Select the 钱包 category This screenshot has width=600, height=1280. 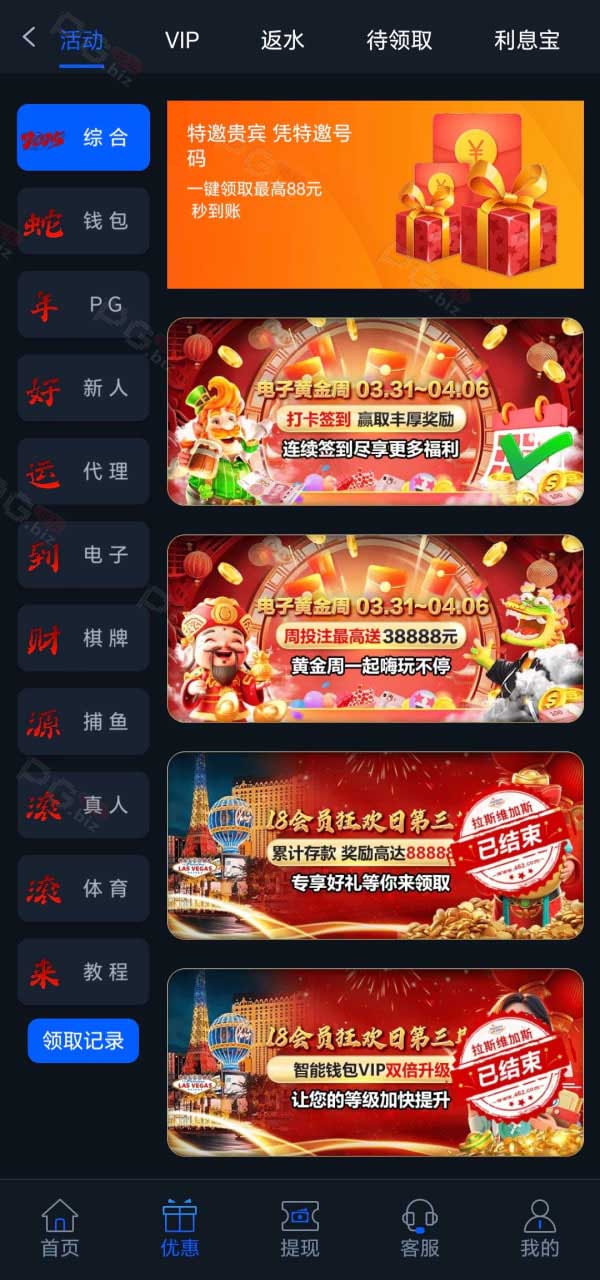83,221
